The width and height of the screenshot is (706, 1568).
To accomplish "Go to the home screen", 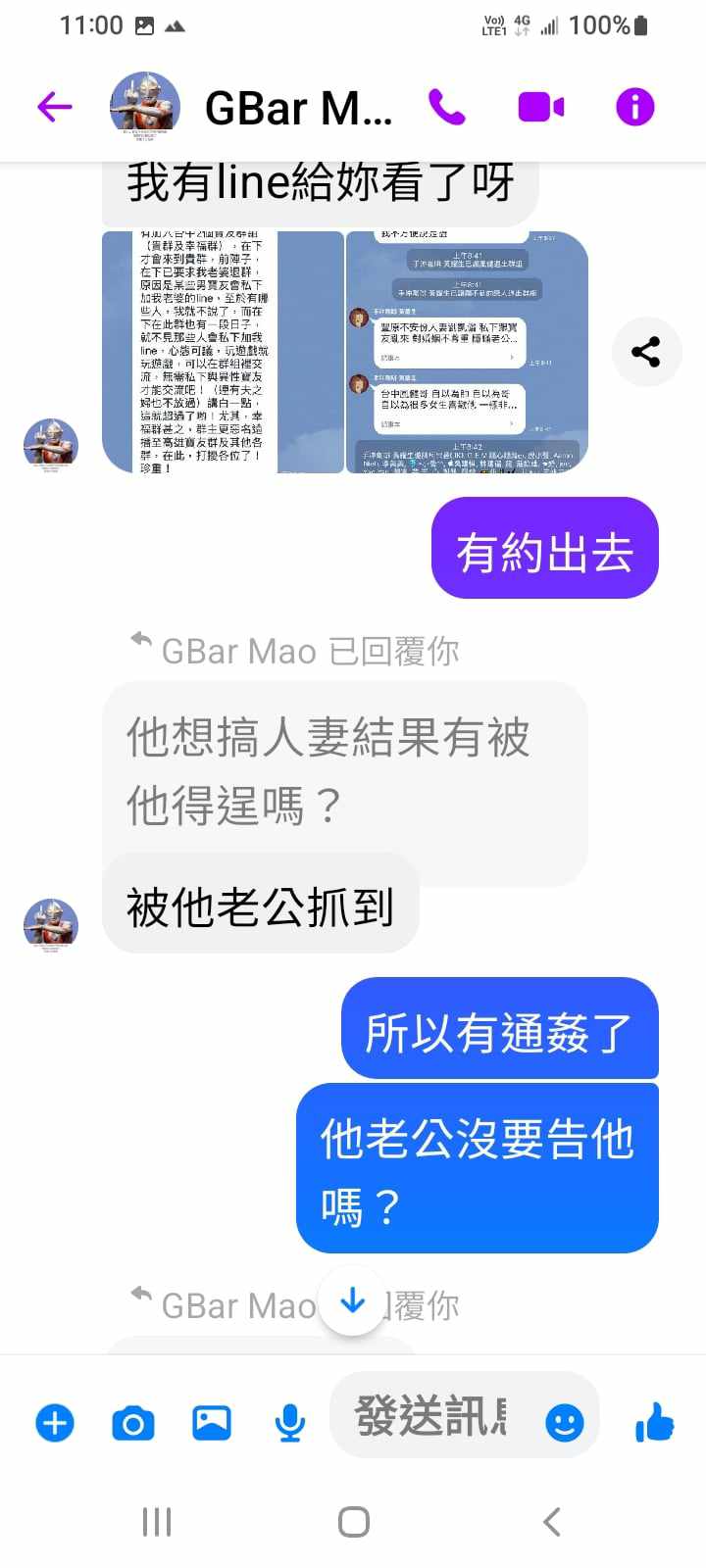I will point(353,1522).
